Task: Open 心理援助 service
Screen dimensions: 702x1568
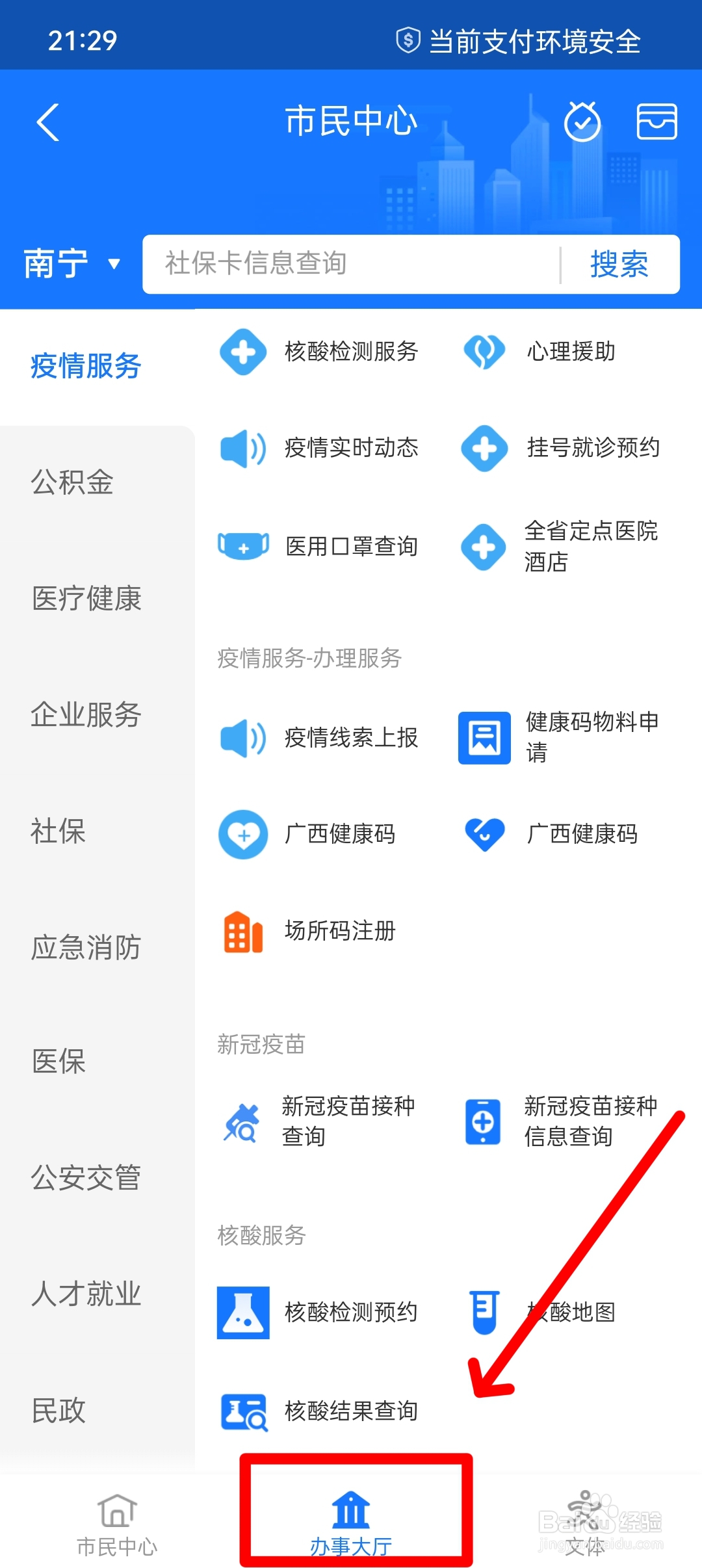Action: click(539, 352)
